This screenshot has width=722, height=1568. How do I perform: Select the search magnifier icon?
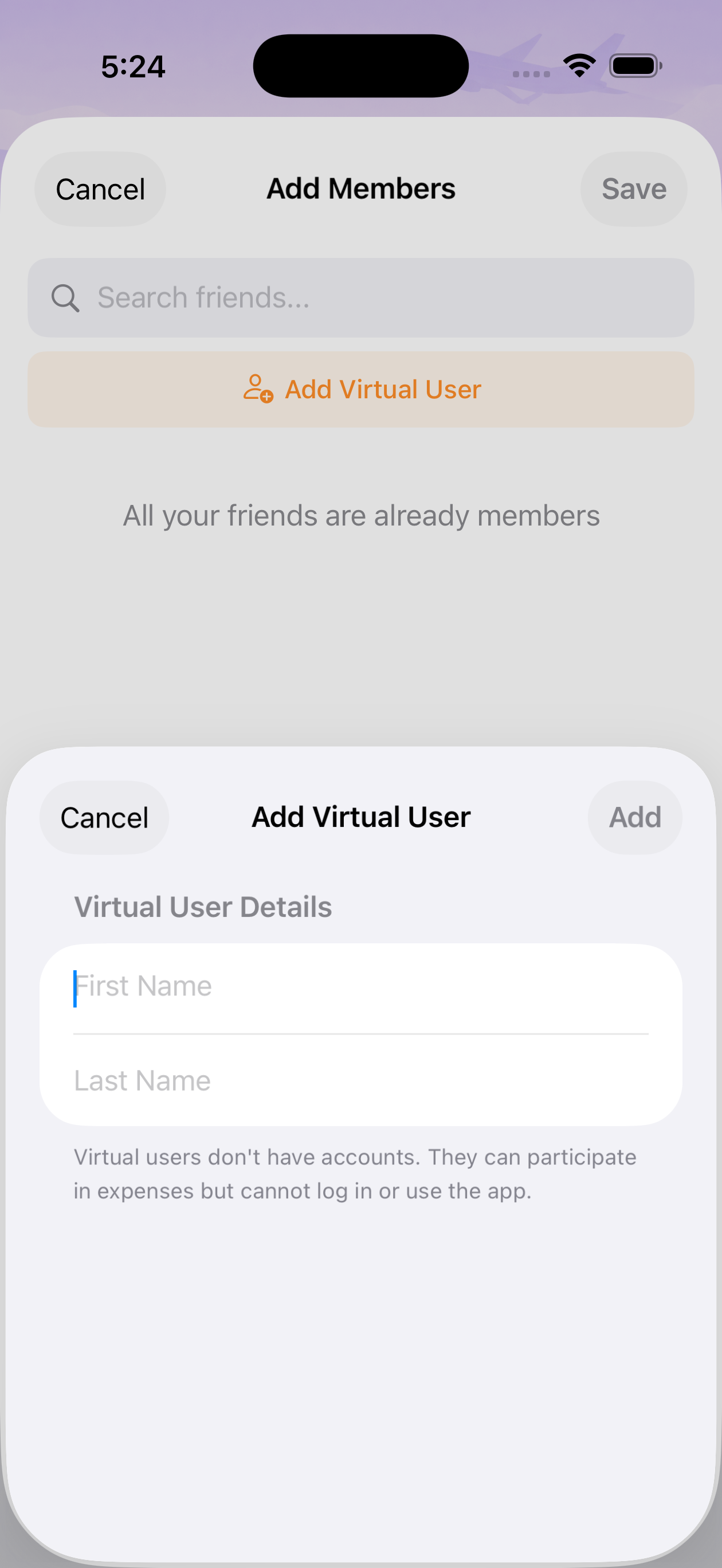click(66, 297)
